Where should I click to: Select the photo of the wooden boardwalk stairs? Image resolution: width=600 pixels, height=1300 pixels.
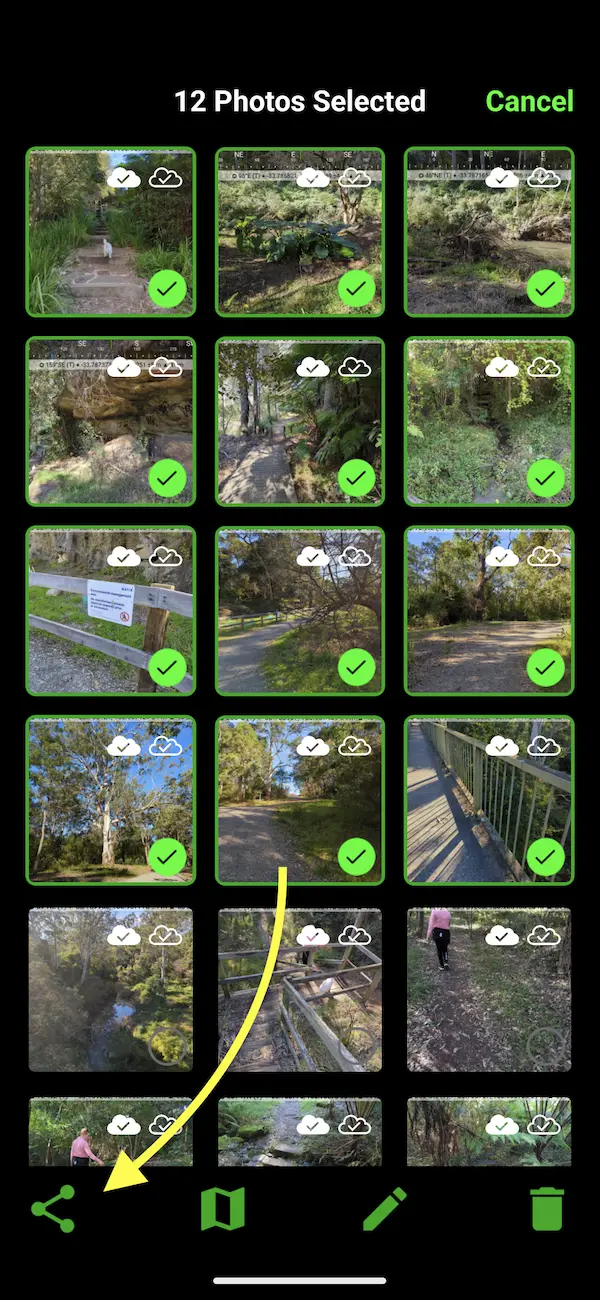300,990
